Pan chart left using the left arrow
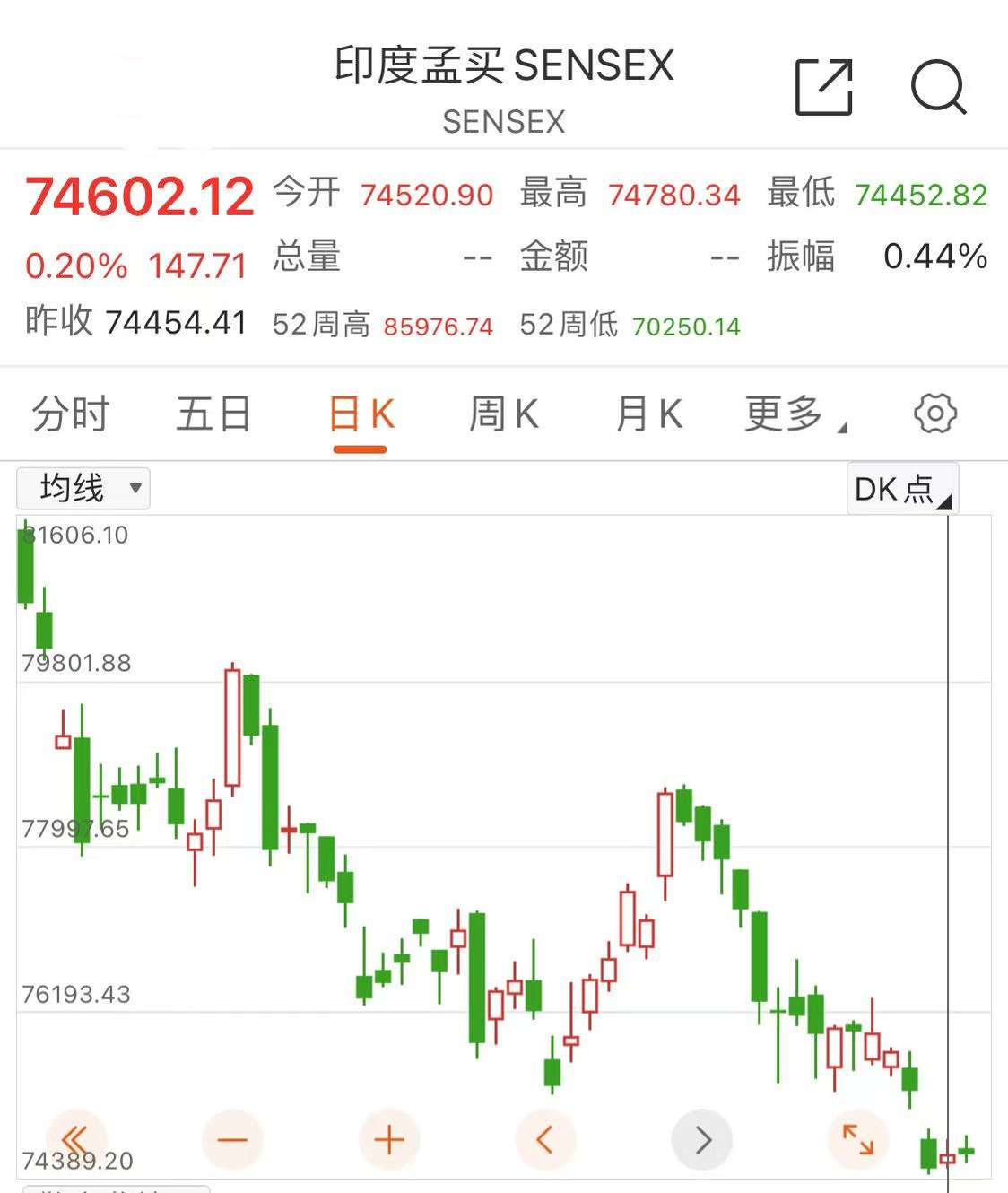The image size is (1008, 1193). click(x=545, y=1139)
